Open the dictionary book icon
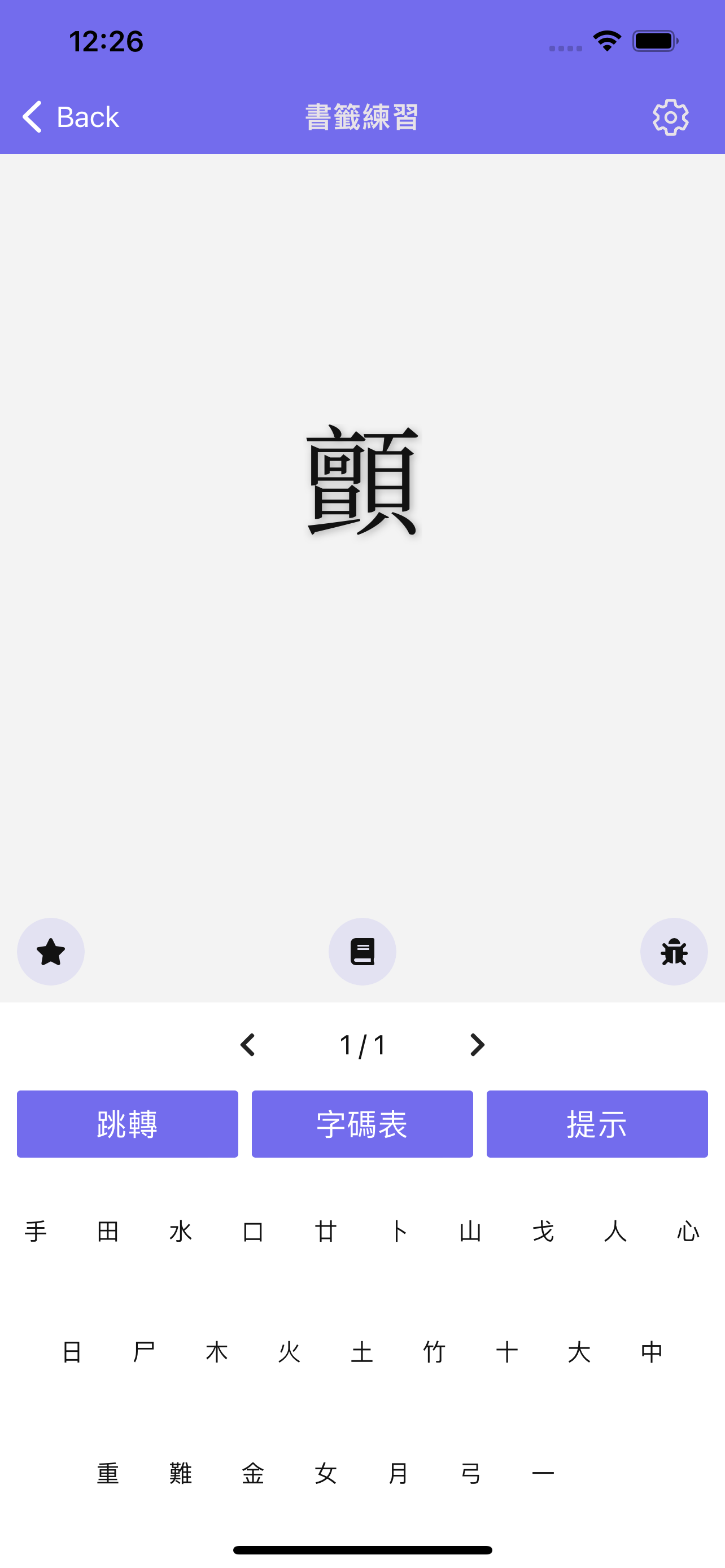 tap(362, 952)
